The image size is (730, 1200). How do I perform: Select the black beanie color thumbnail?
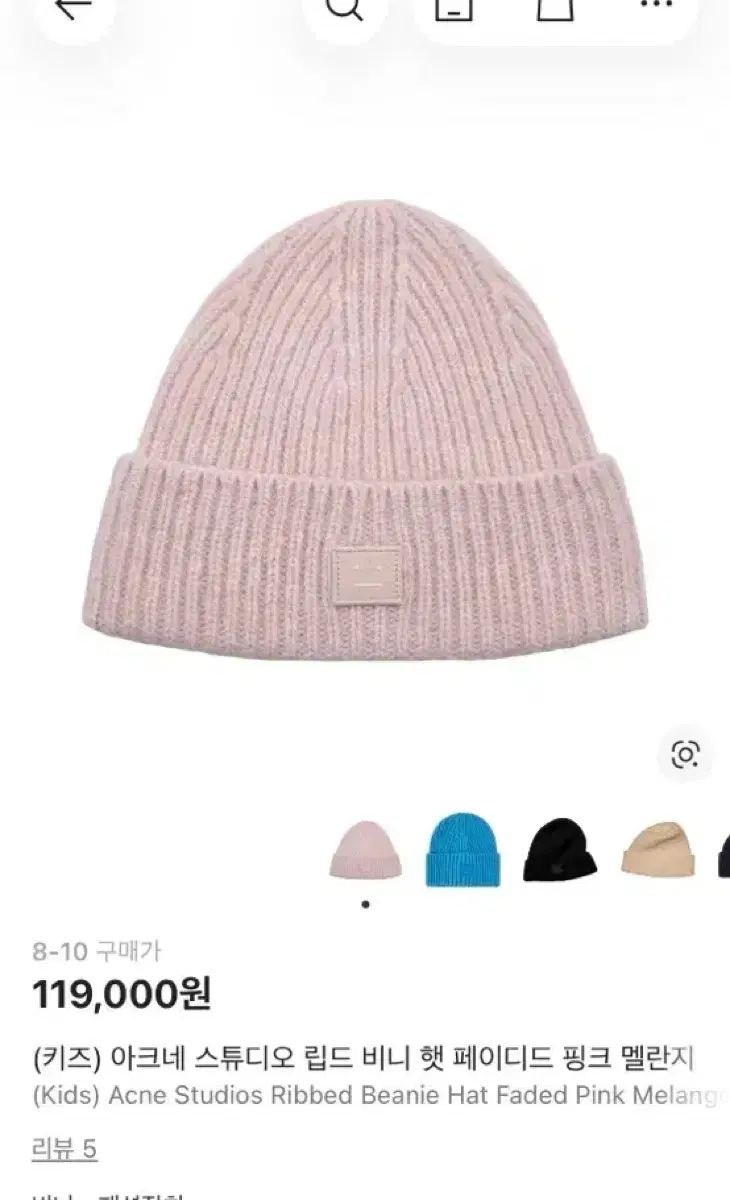(x=559, y=850)
